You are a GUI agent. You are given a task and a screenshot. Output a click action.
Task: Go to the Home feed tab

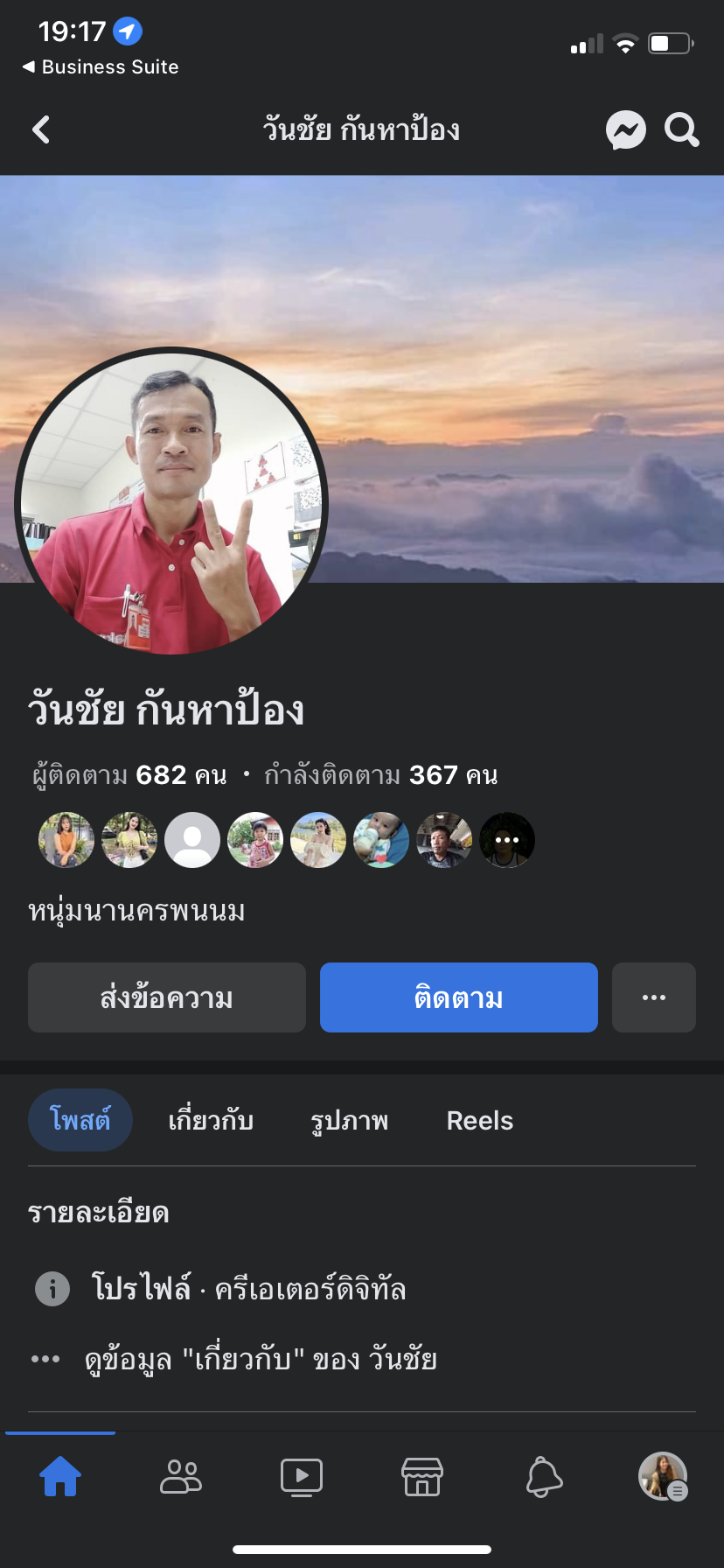tap(60, 1477)
